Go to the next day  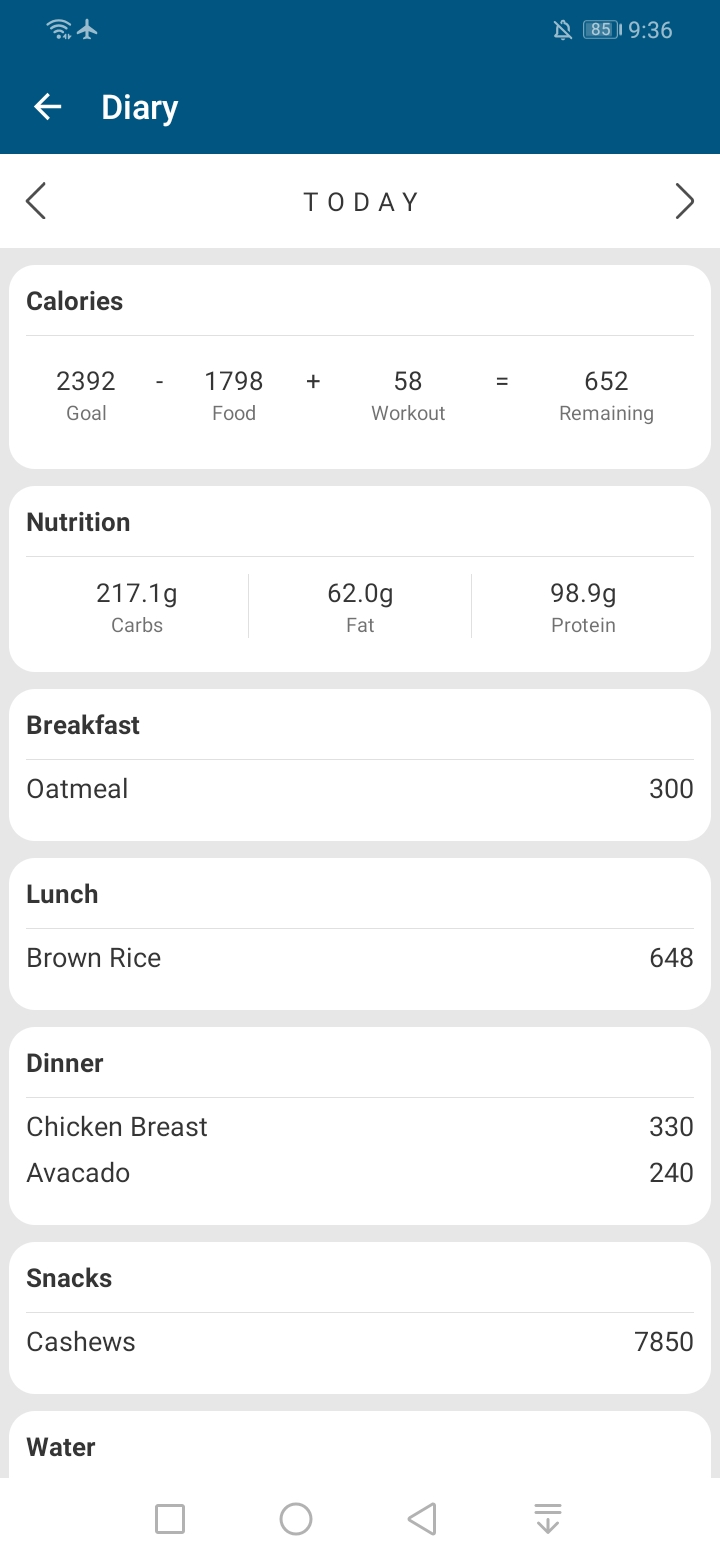(x=684, y=201)
